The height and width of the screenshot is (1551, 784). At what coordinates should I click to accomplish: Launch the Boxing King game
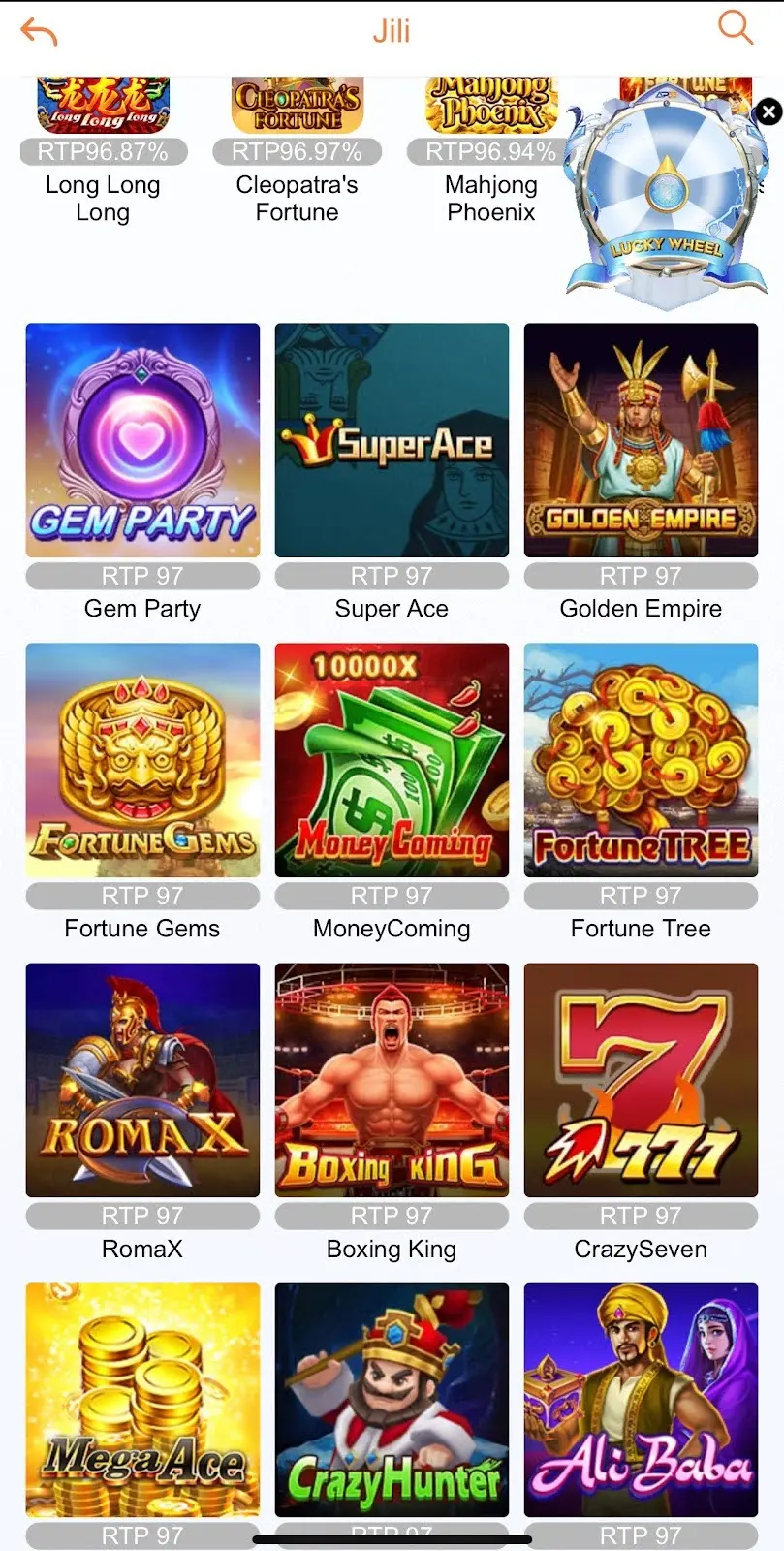point(392,1080)
